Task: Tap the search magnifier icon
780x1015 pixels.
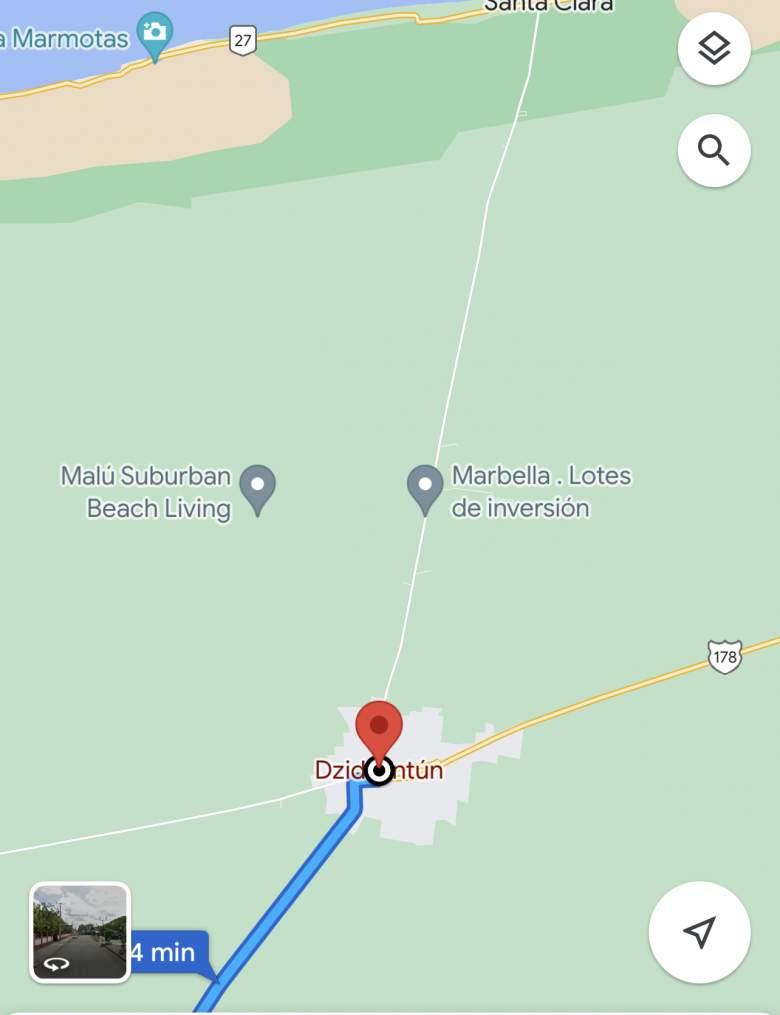Action: coord(714,150)
